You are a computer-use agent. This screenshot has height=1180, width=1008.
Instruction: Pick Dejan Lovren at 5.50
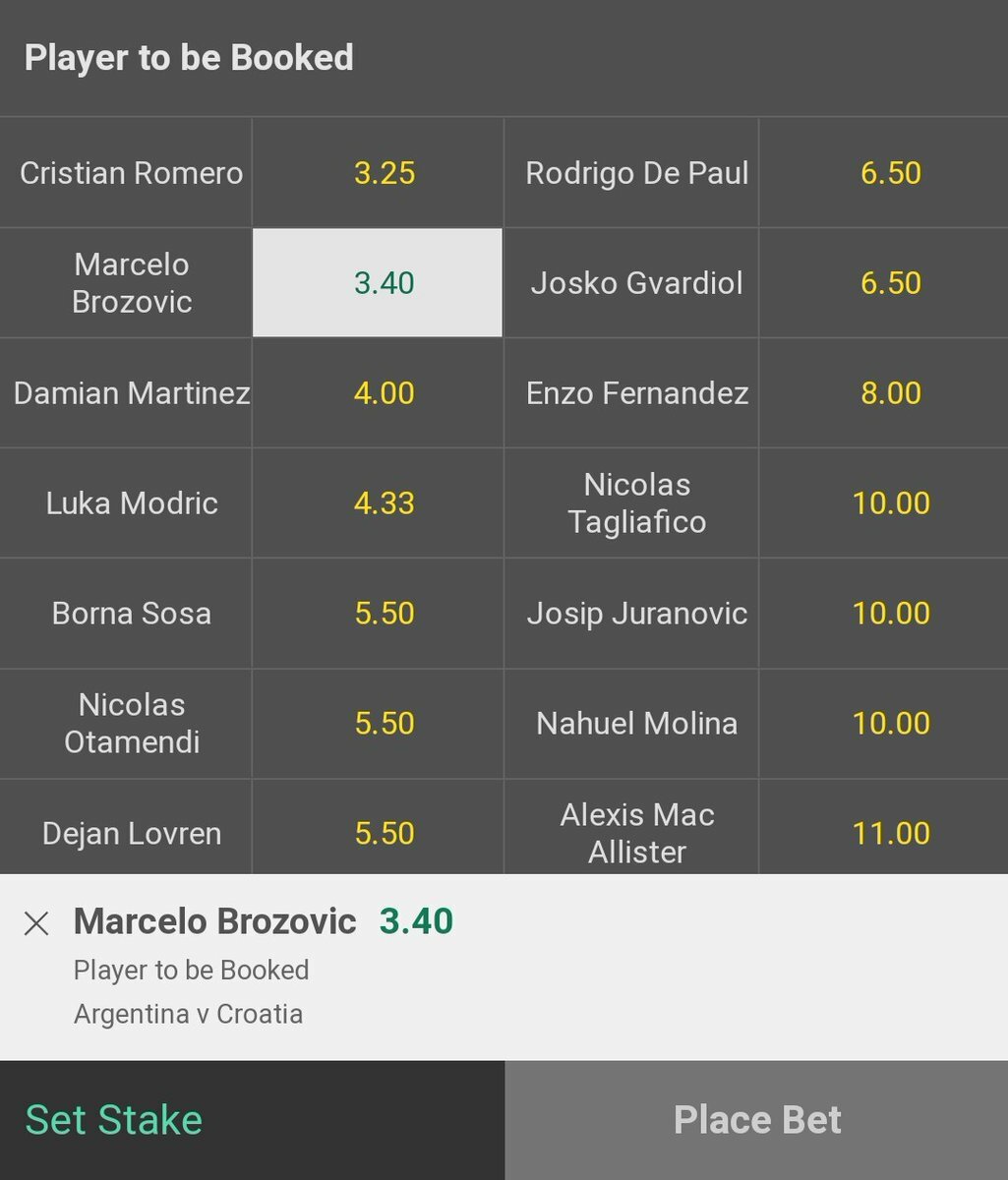pyautogui.click(x=385, y=832)
